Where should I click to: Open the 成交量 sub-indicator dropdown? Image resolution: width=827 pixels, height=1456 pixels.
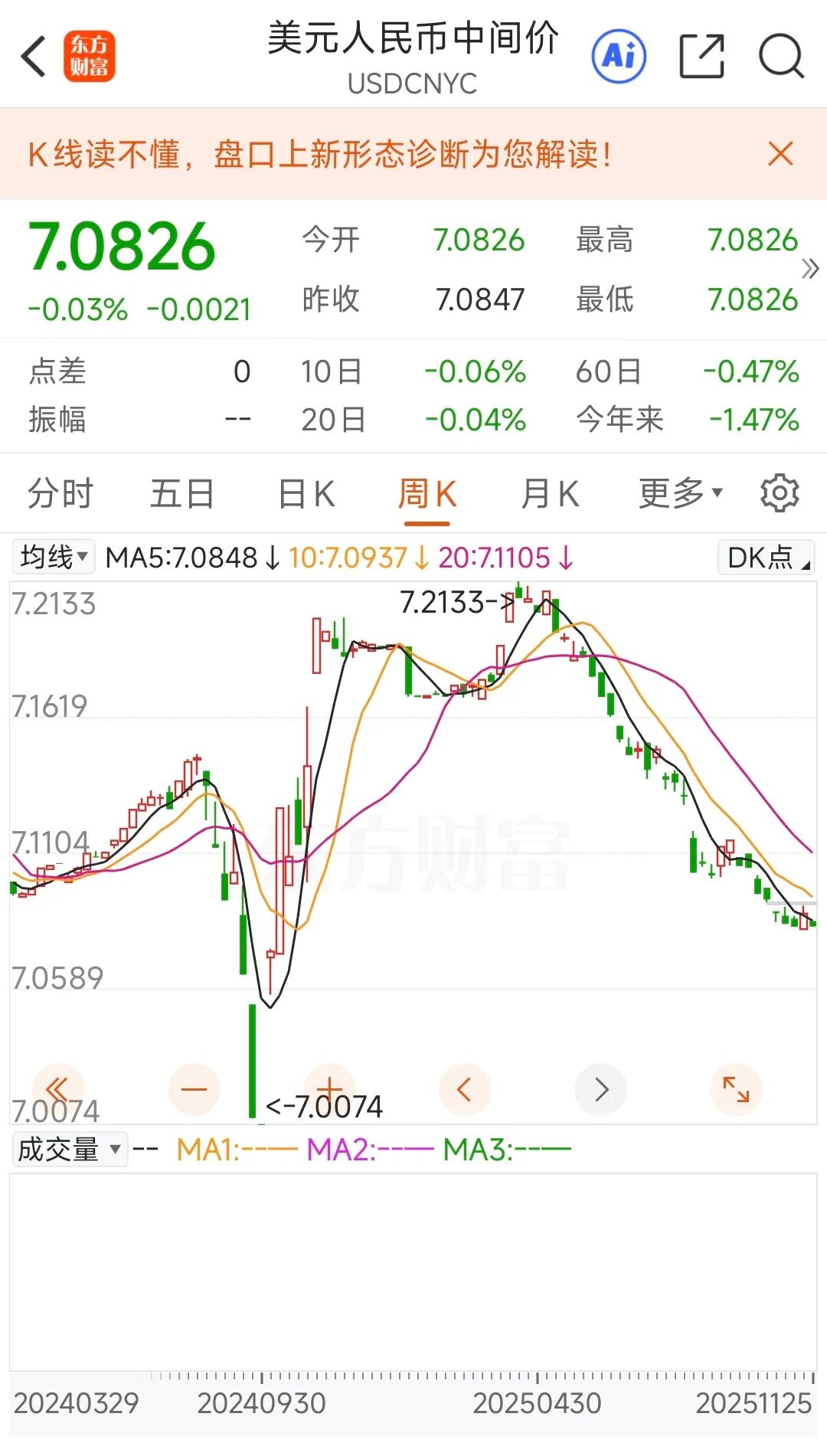[69, 1149]
